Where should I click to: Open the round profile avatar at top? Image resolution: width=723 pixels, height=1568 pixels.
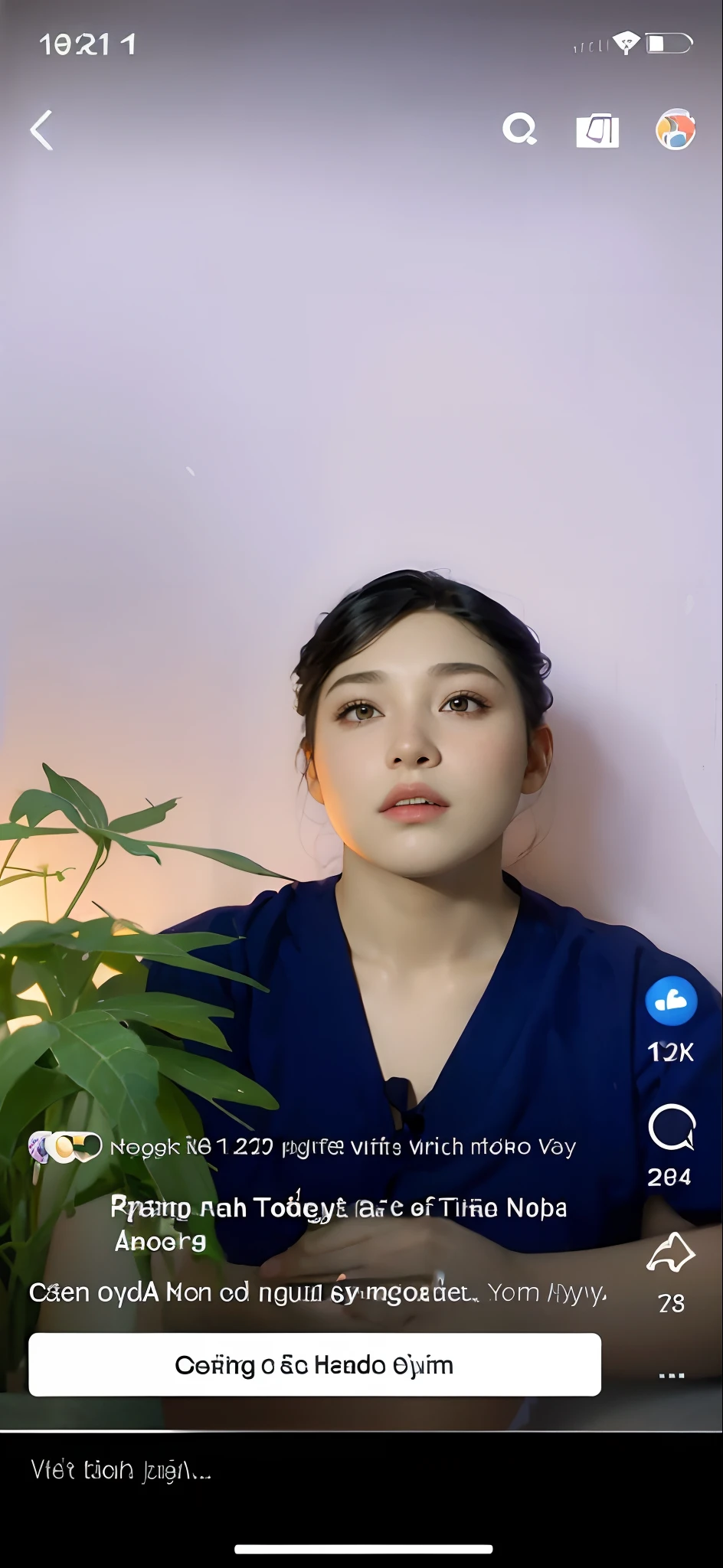[x=676, y=129]
